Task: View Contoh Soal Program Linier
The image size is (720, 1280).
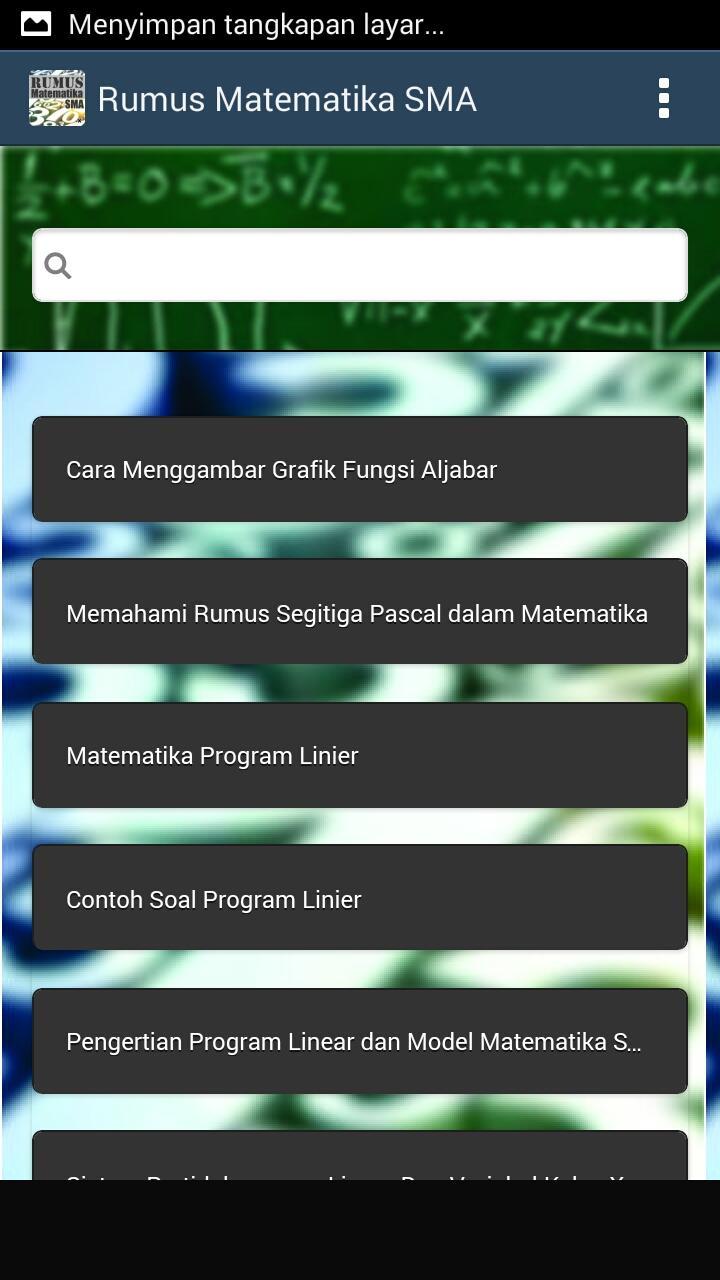Action: point(360,898)
